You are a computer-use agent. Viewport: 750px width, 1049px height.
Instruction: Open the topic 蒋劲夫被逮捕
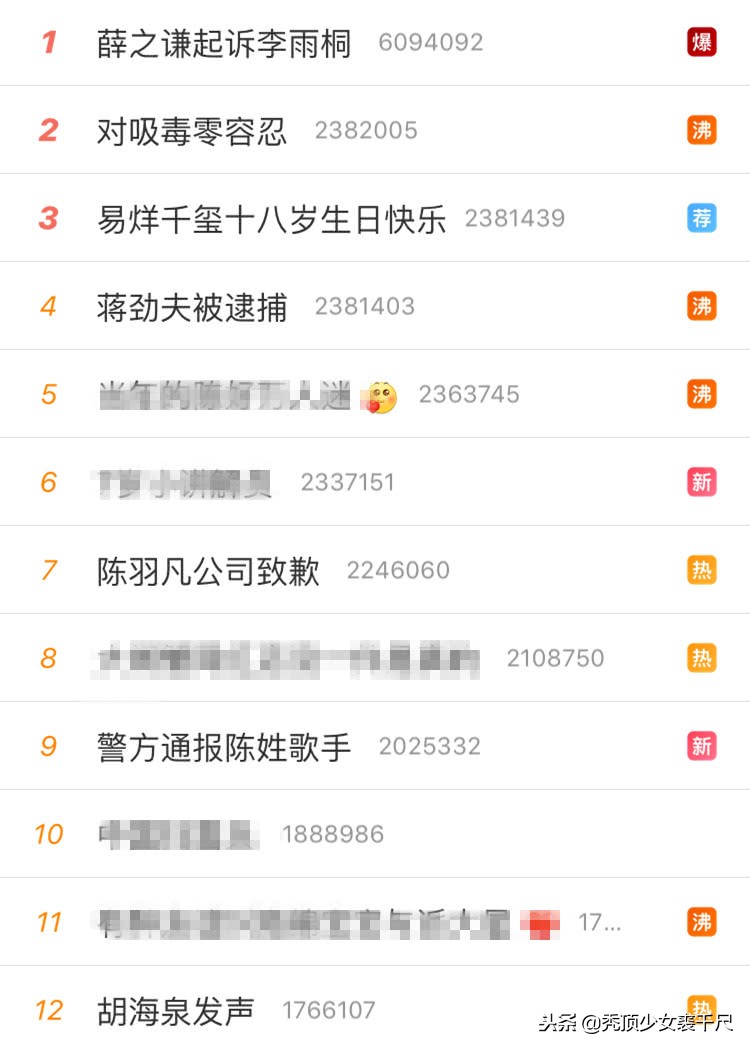(190, 306)
